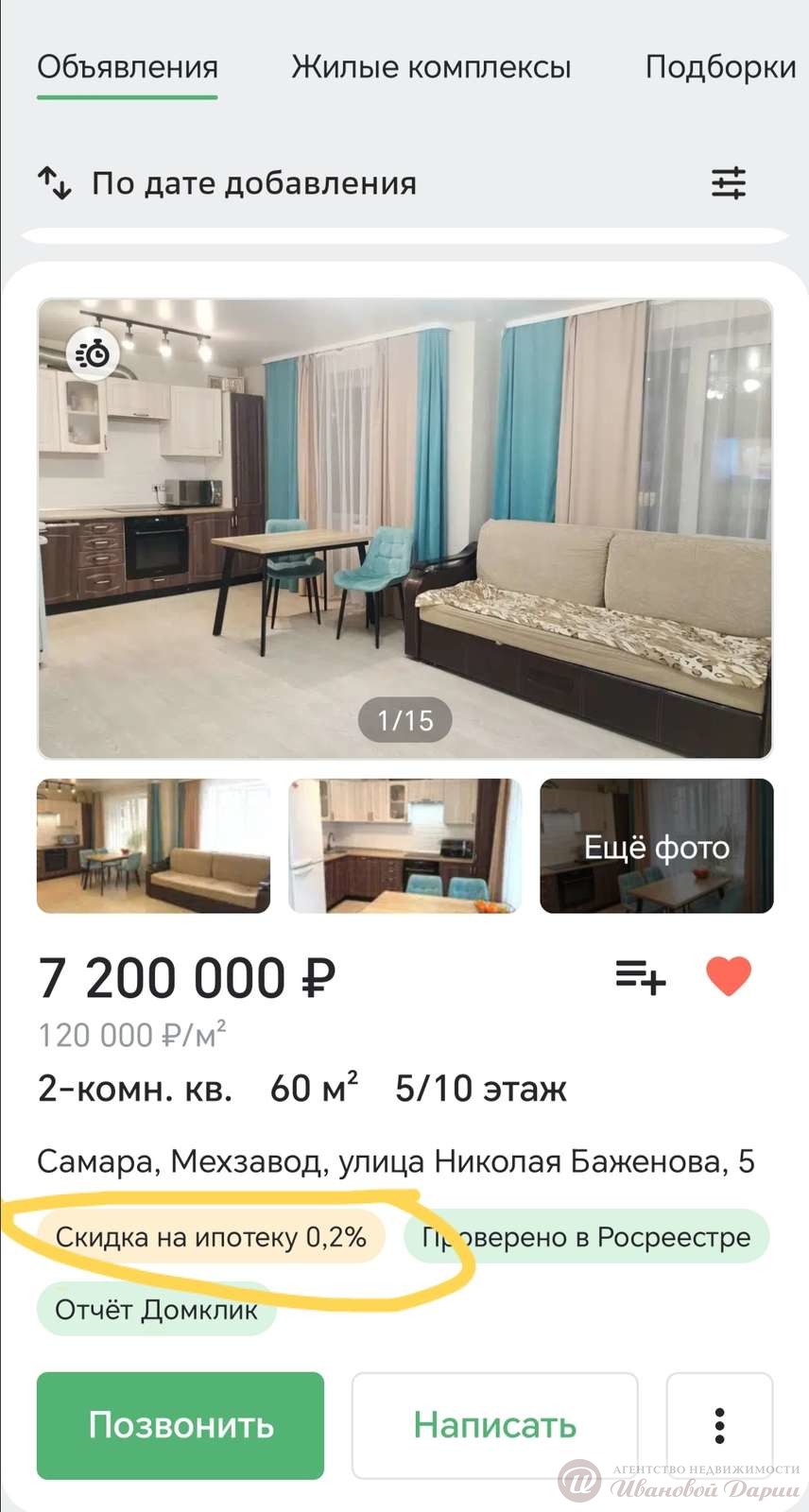Image resolution: width=809 pixels, height=1512 pixels.
Task: Tap the Проверено в Росреестре chip
Action: (587, 1237)
